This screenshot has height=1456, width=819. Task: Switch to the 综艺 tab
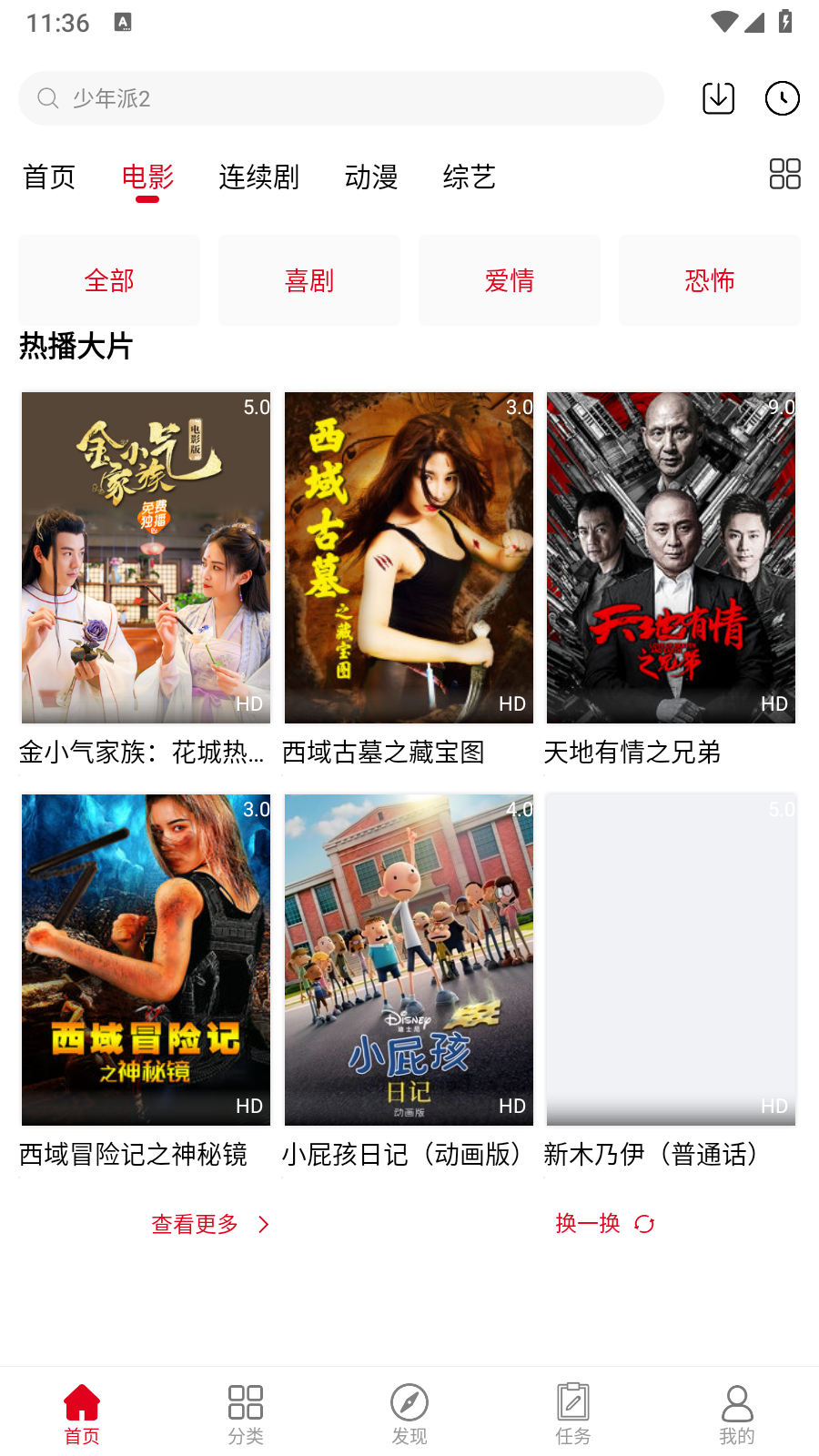(x=470, y=177)
